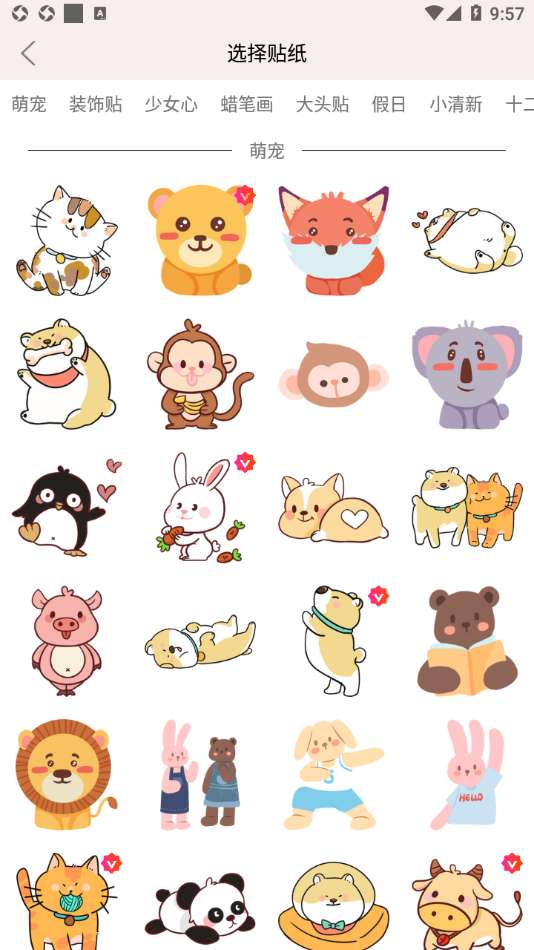Pick the white rabbit with carrots sticker
This screenshot has width=534, height=950.
click(x=200, y=508)
